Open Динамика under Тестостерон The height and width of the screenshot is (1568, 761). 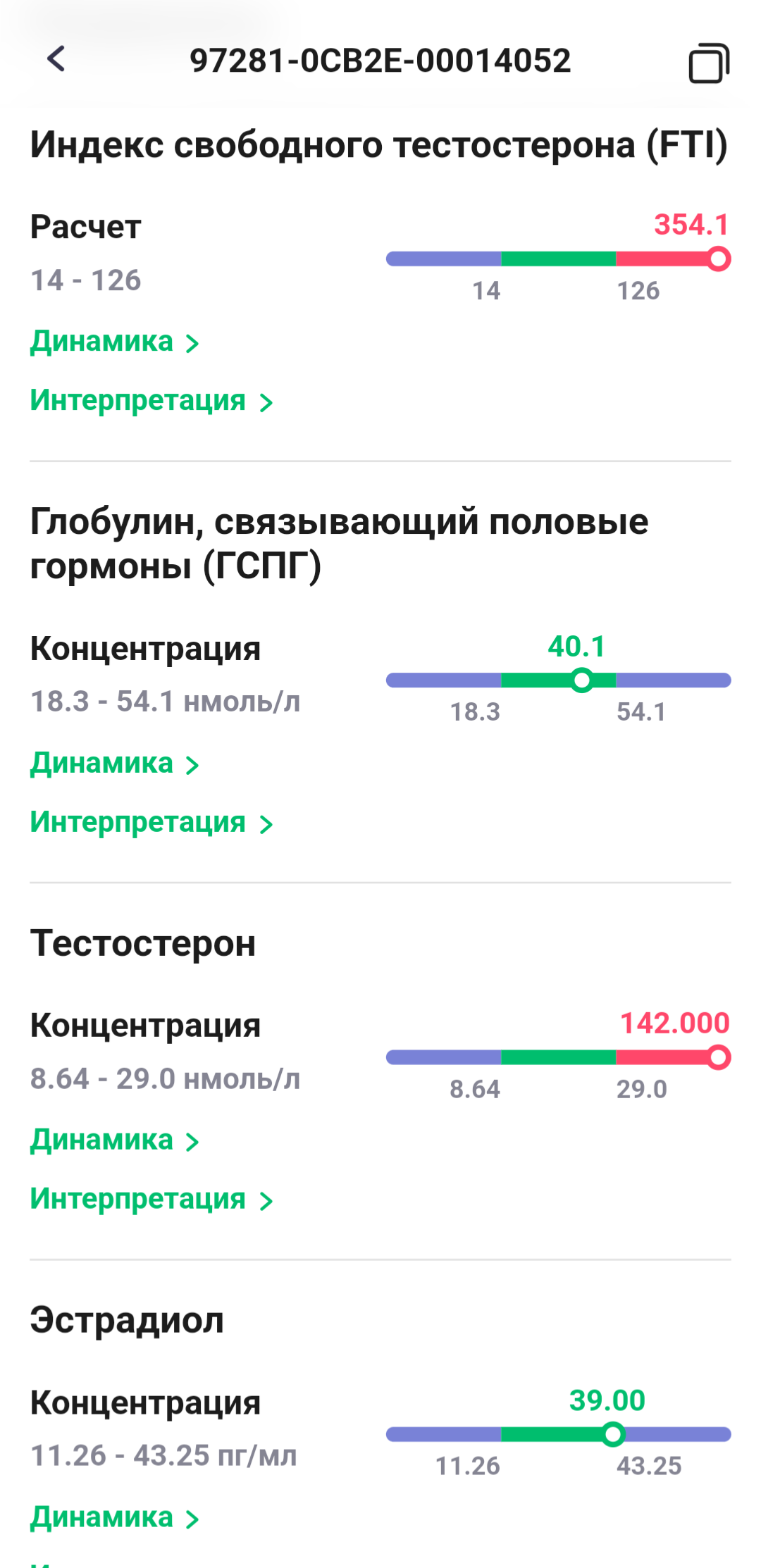point(115,1140)
